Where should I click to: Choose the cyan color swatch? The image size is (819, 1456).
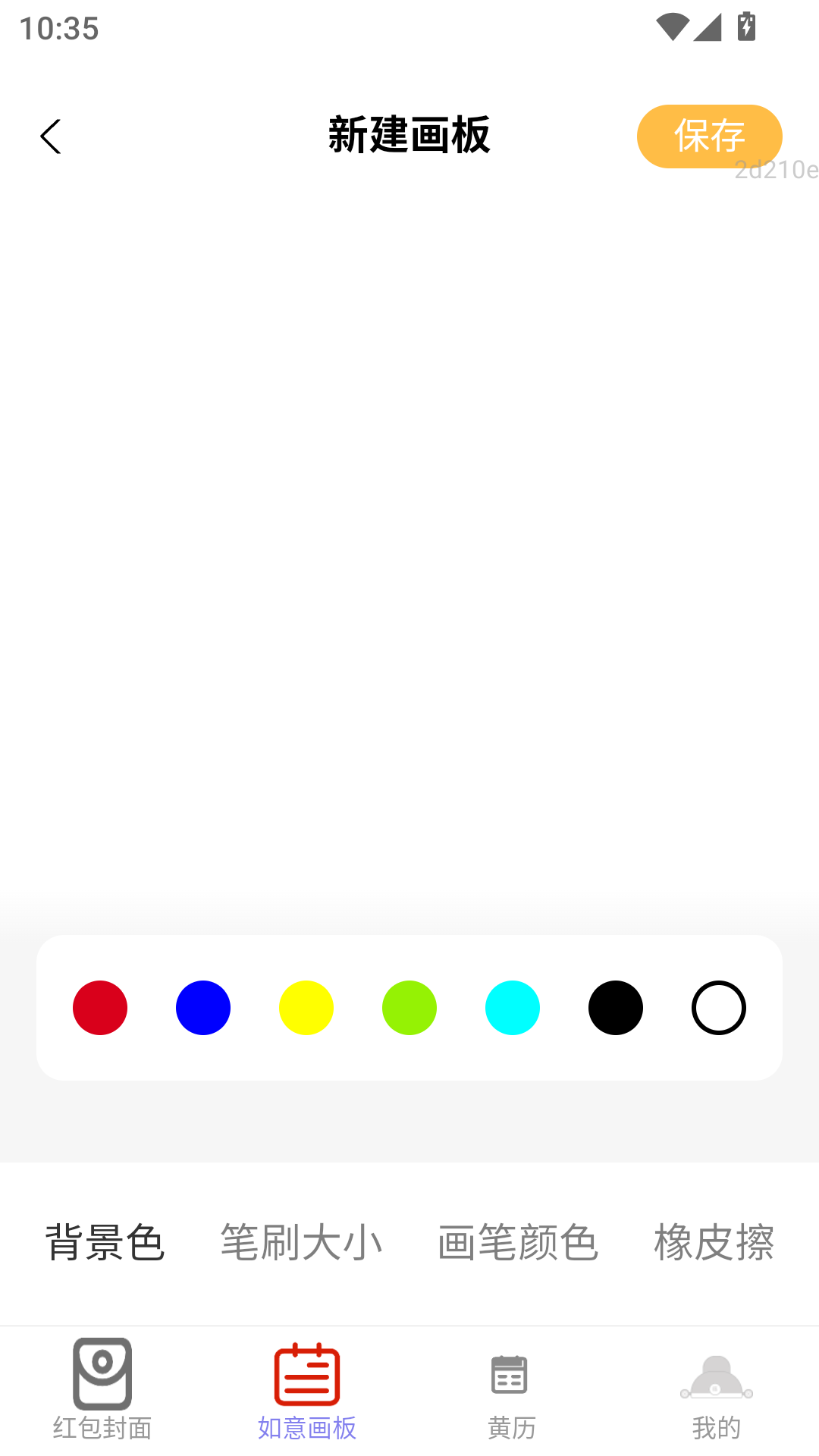coord(513,1008)
